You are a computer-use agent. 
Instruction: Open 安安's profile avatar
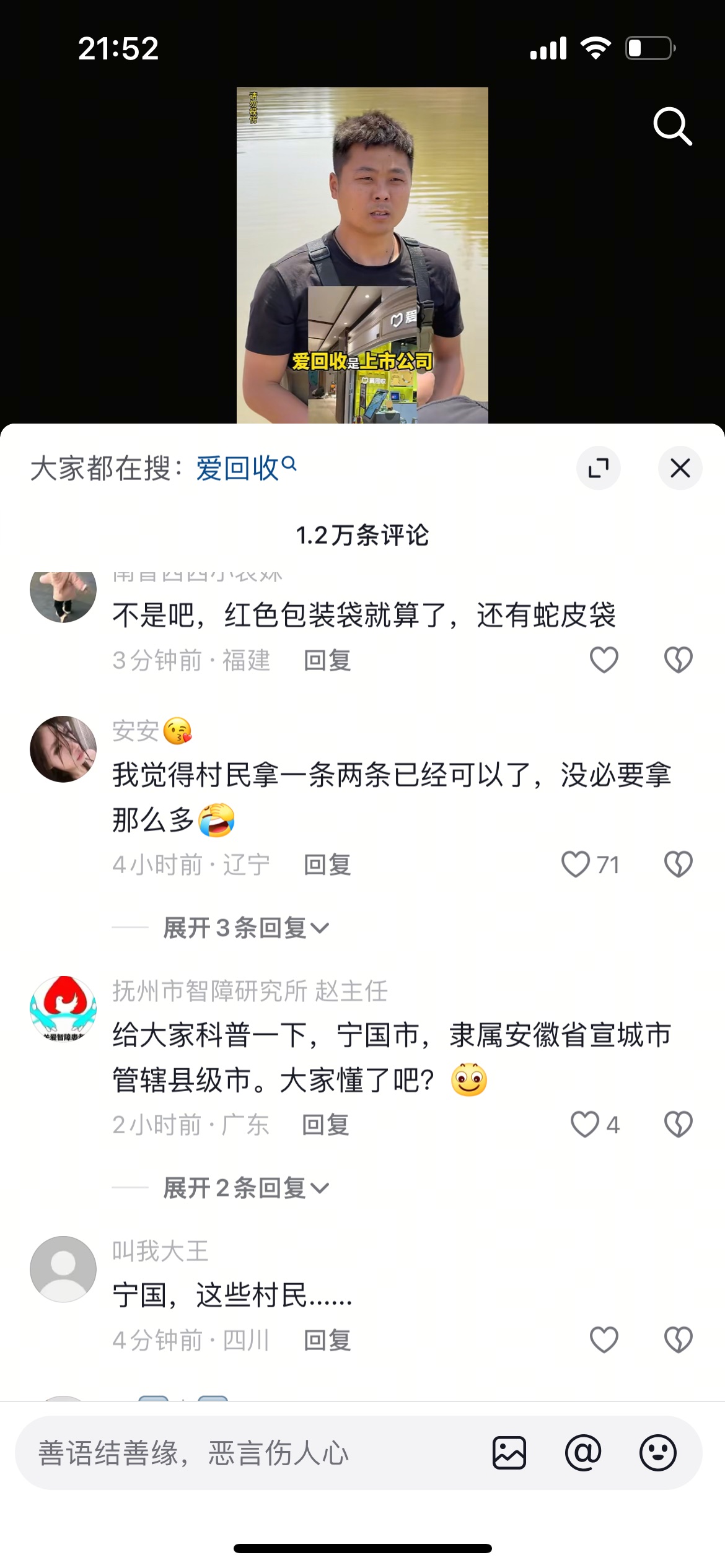coord(63,749)
